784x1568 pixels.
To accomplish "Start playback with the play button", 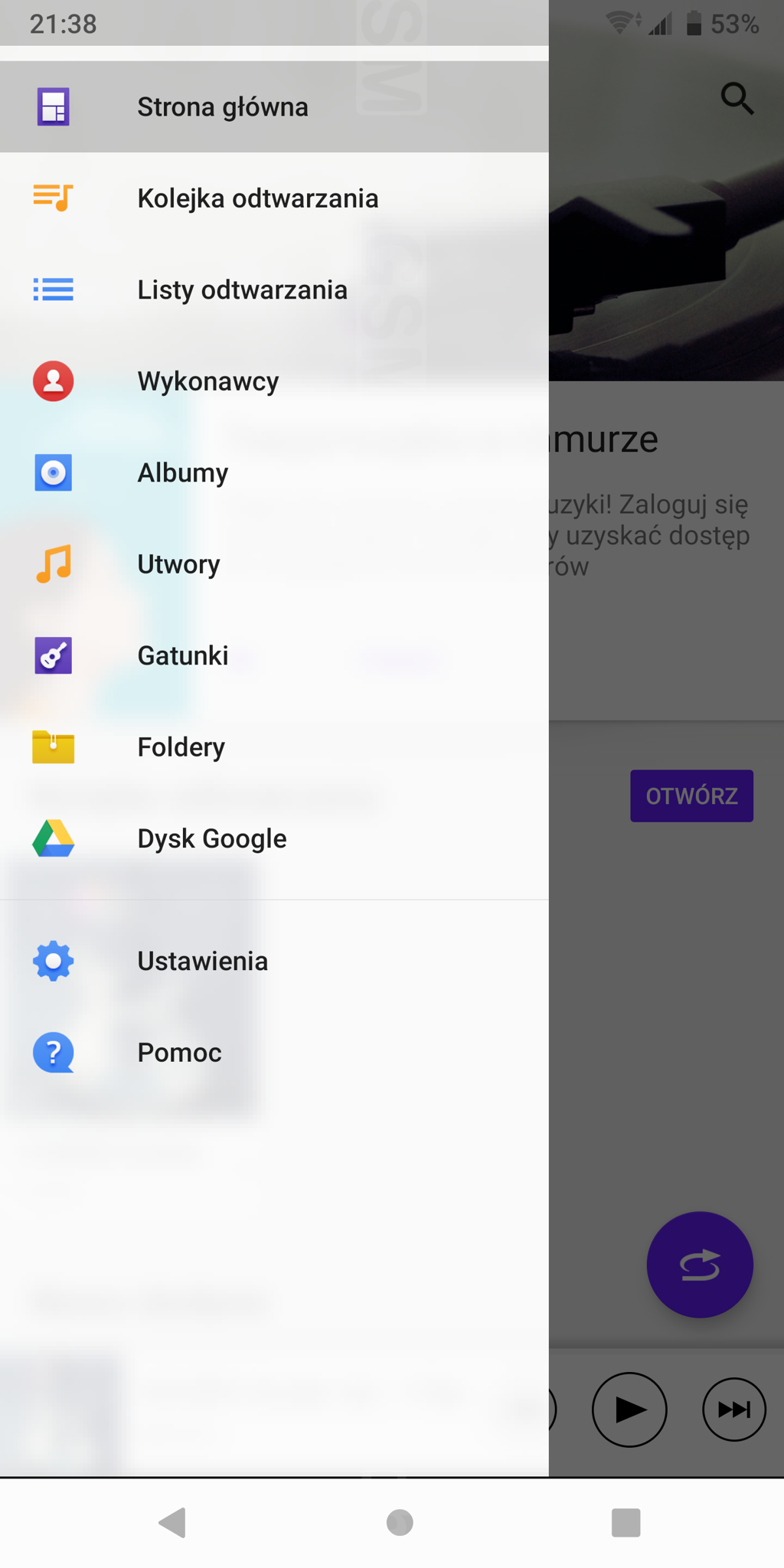I will point(629,1410).
